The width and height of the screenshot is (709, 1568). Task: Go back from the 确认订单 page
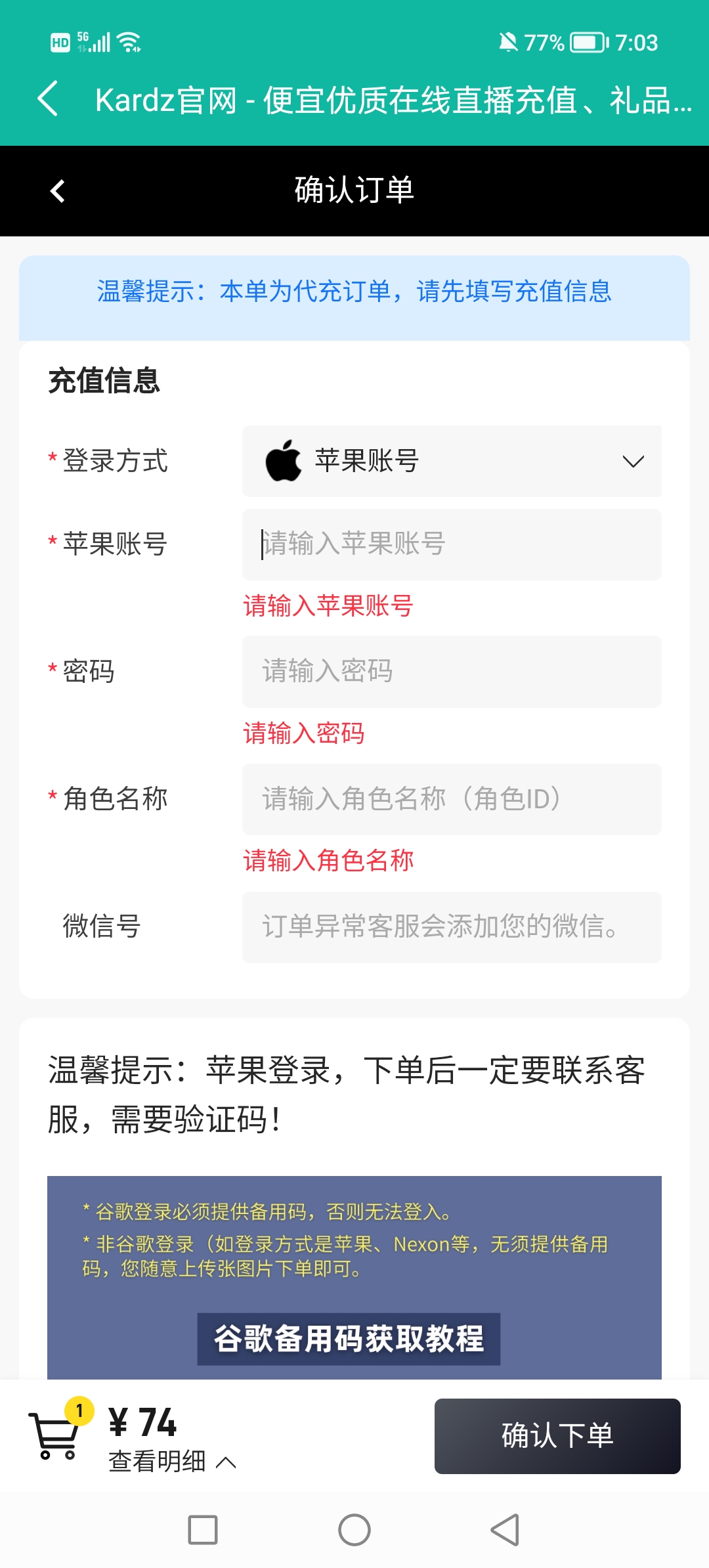[x=58, y=191]
